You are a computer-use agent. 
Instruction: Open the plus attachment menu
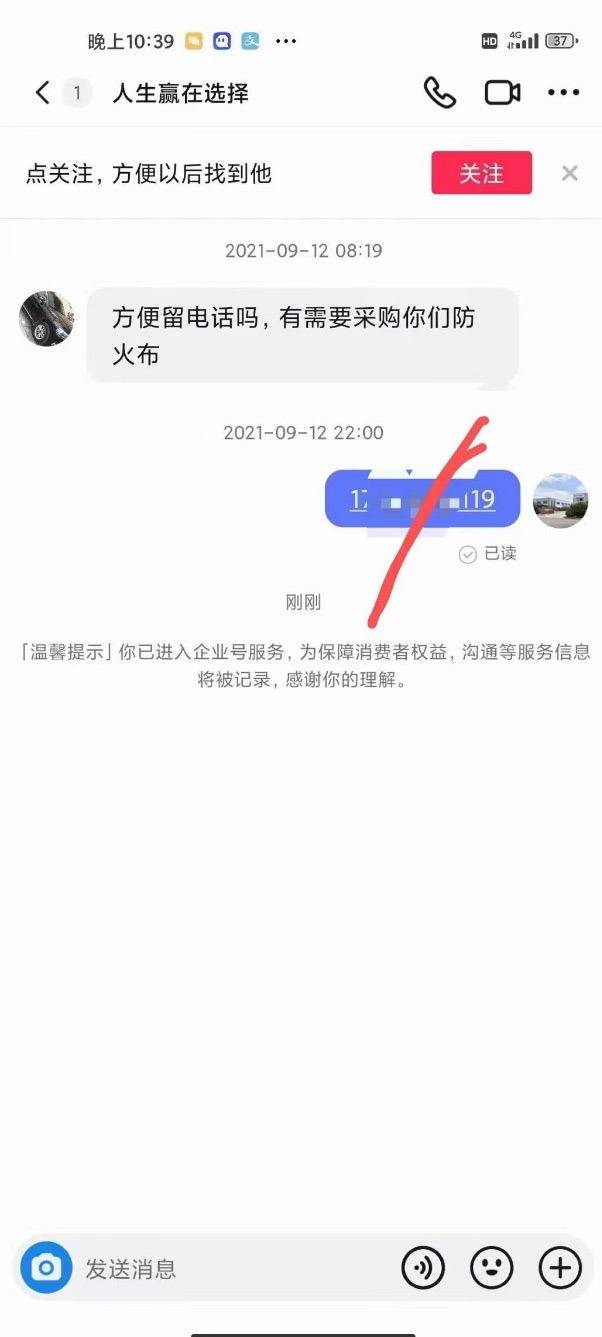click(560, 1268)
